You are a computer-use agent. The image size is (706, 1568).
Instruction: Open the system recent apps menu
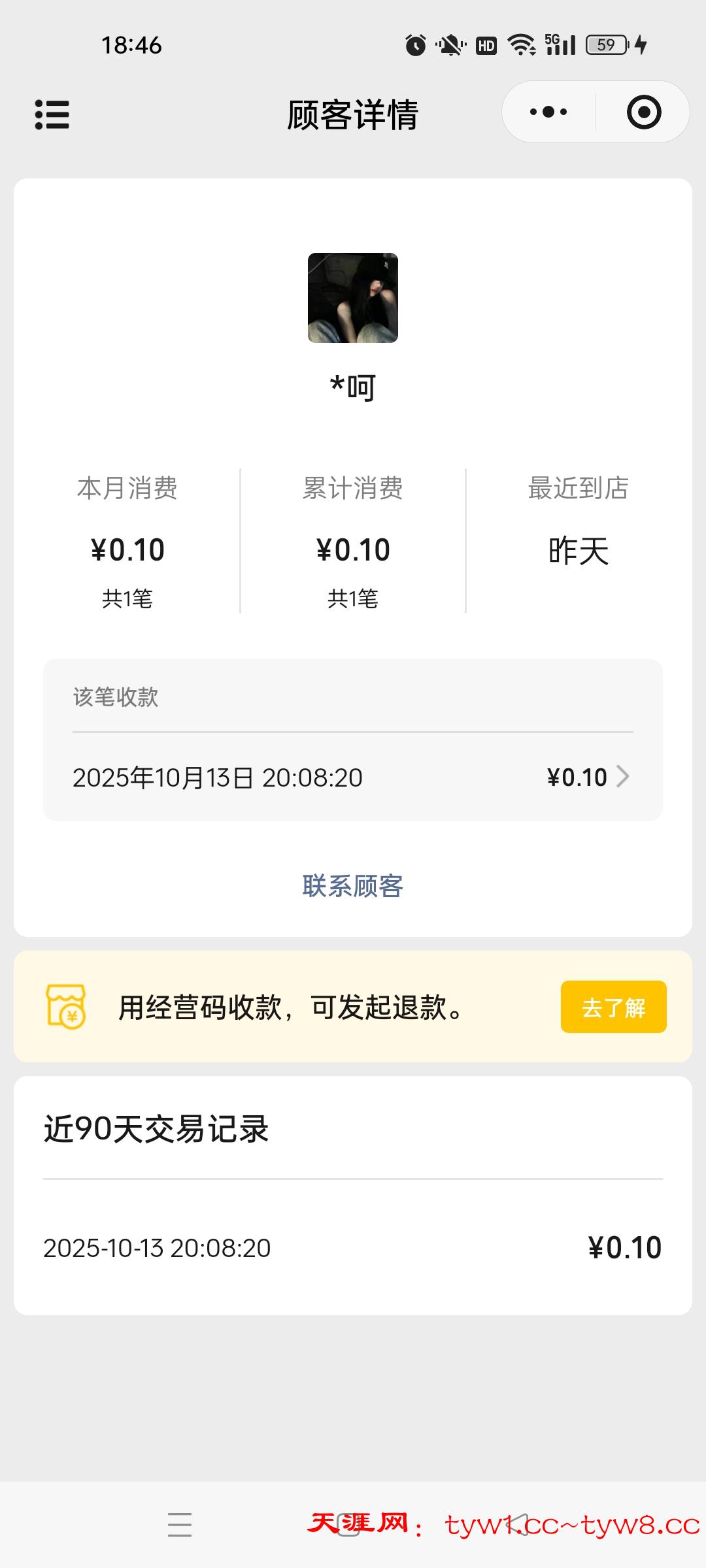[180, 1524]
